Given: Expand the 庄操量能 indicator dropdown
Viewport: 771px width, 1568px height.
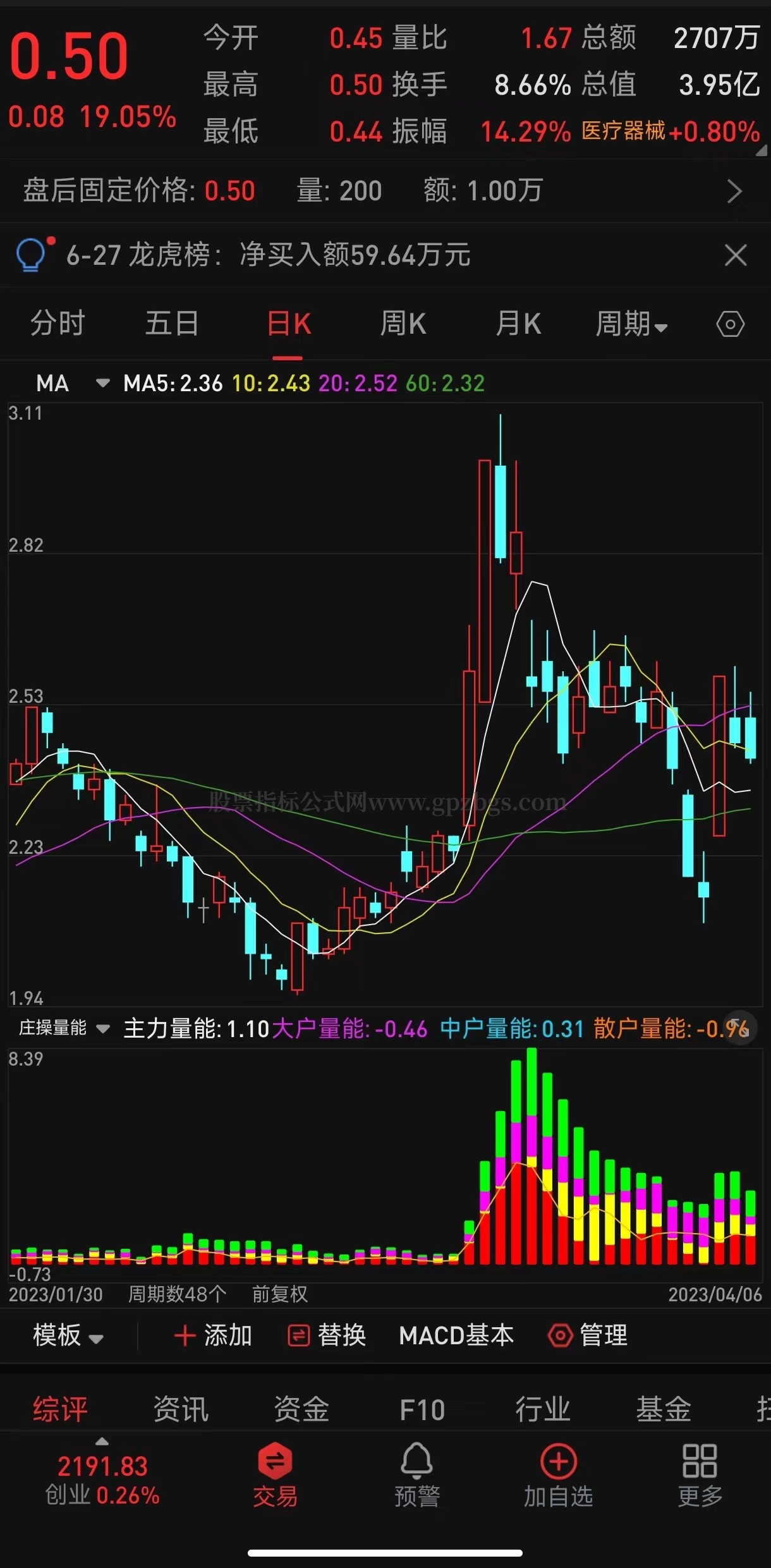Looking at the screenshot, I should click(102, 1029).
